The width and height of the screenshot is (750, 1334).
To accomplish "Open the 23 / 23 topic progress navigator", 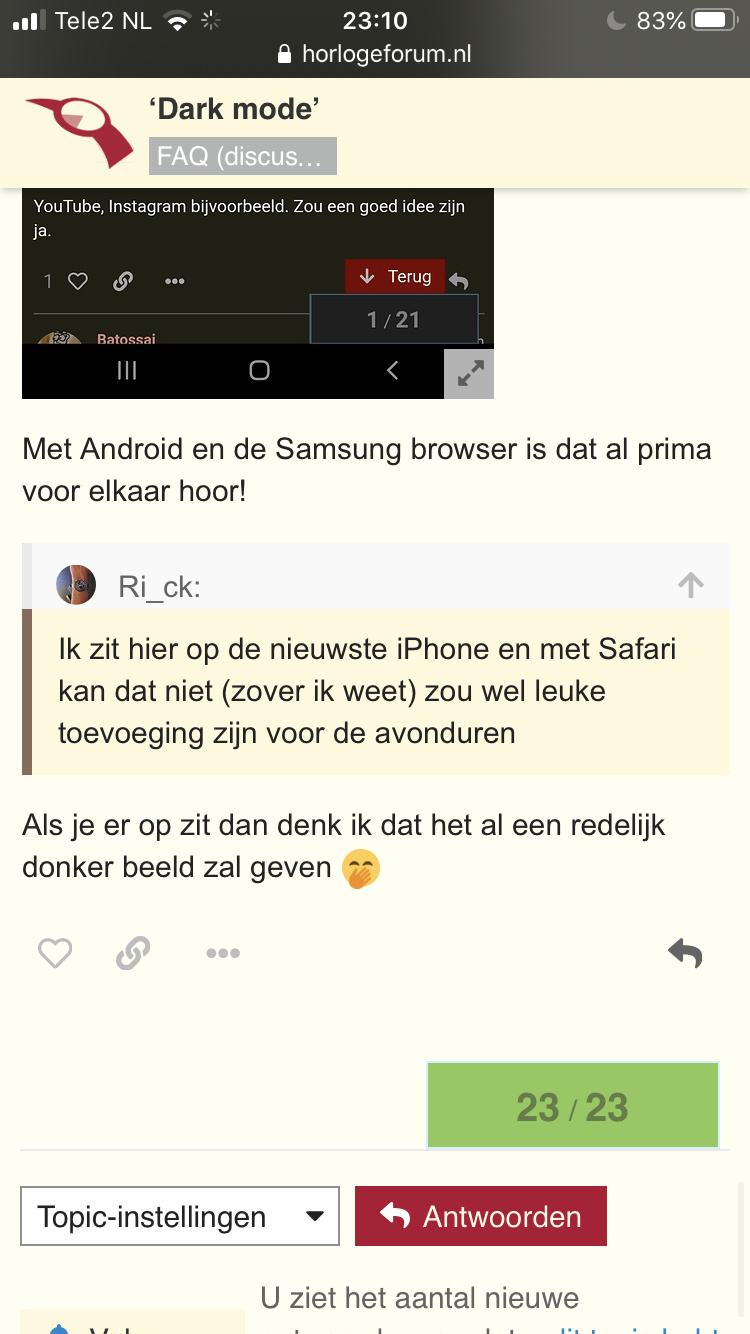I will [573, 1105].
